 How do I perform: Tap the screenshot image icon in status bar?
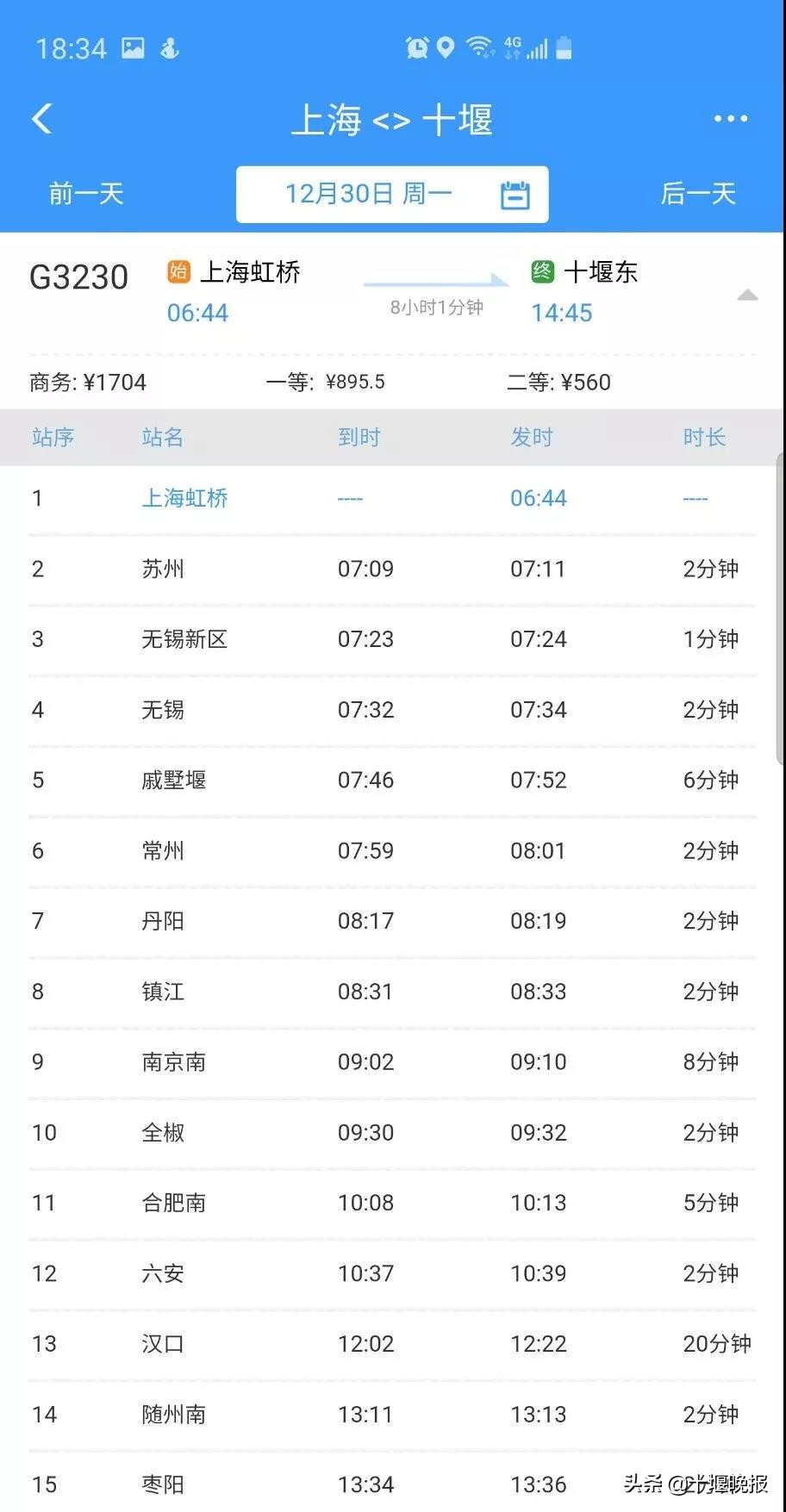coord(133,48)
